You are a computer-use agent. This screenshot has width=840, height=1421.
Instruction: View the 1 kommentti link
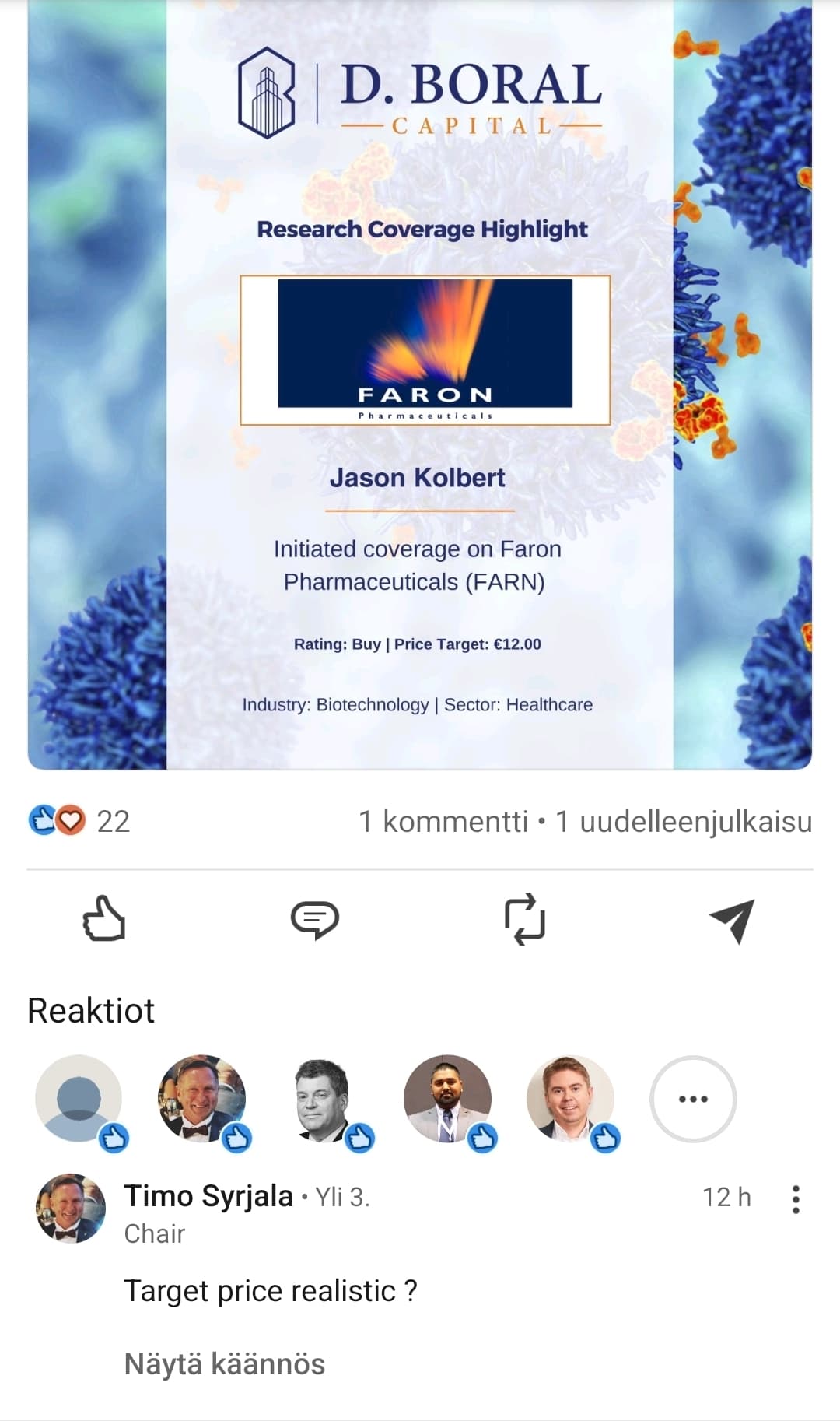[443, 821]
